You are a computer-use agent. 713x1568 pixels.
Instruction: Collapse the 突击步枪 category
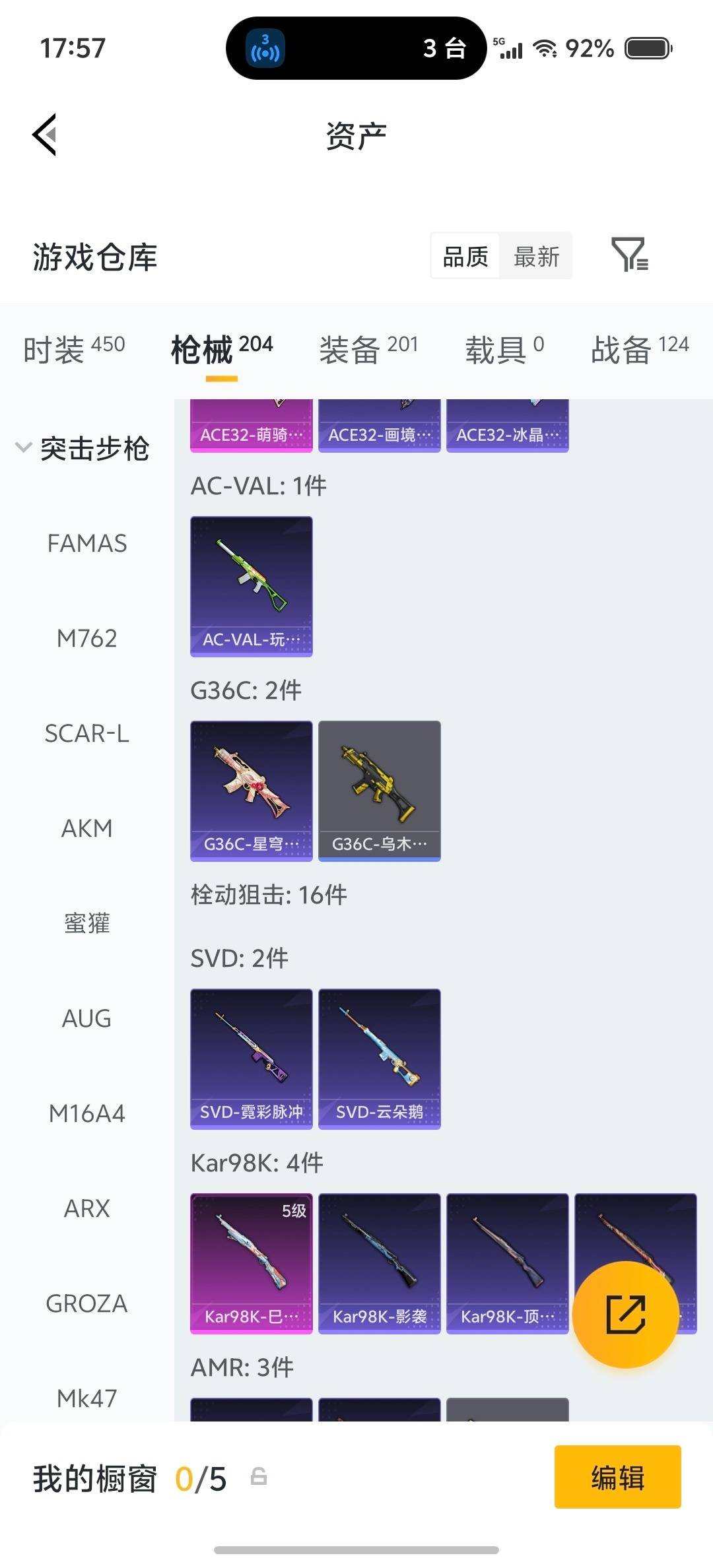tap(96, 447)
